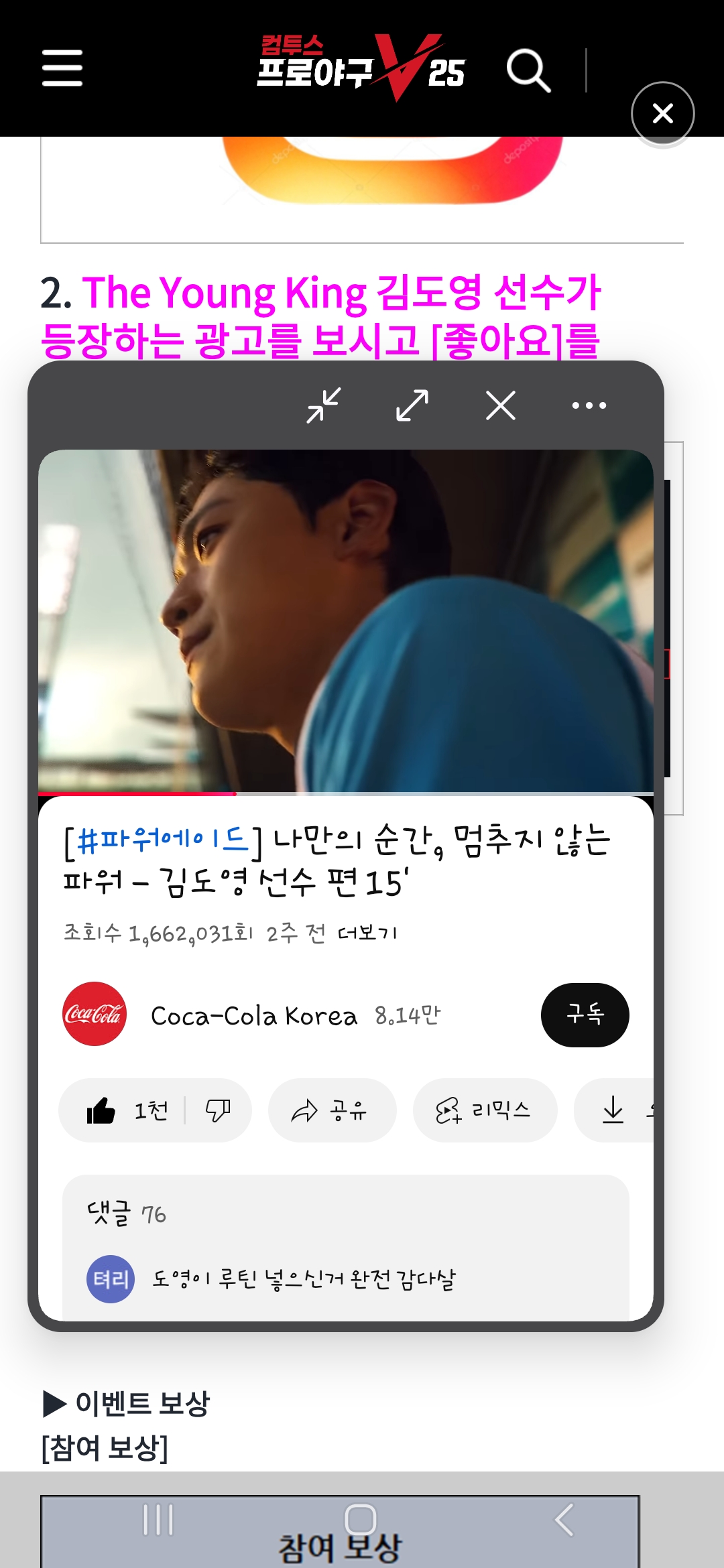
Task: Expand the pop-up window to fullscreen
Action: point(412,405)
